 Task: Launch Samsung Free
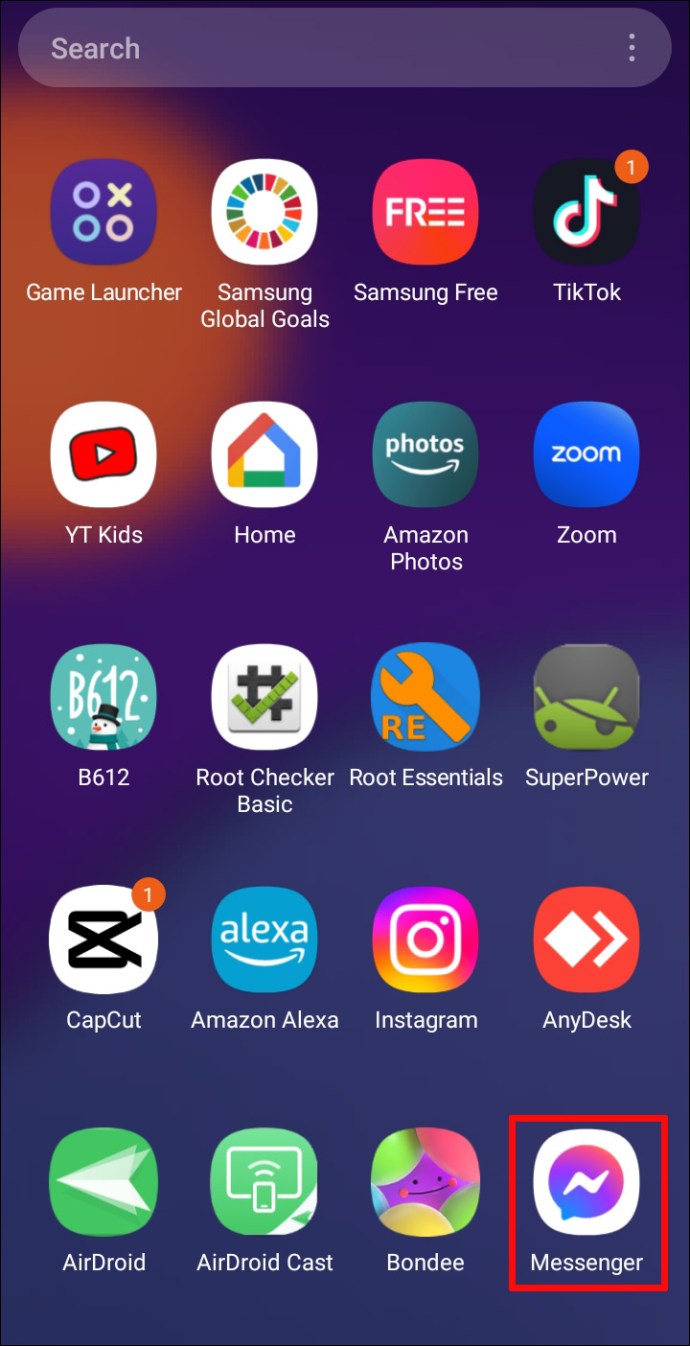[x=426, y=211]
